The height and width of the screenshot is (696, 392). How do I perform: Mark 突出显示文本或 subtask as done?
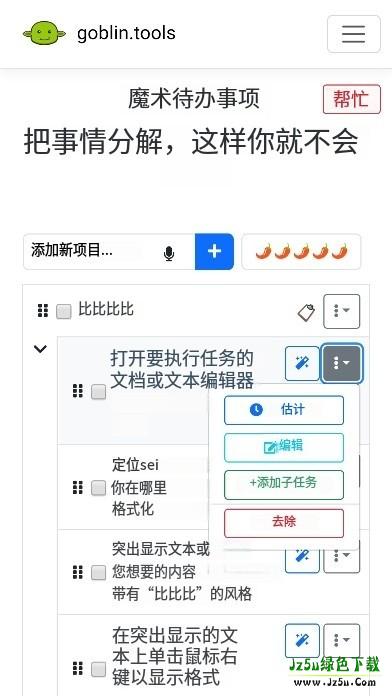(99, 573)
